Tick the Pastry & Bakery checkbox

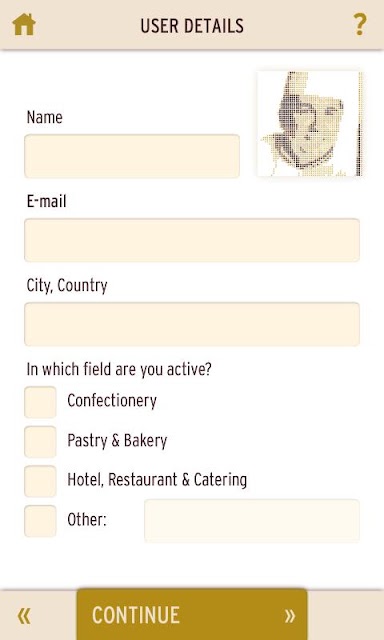(40, 442)
